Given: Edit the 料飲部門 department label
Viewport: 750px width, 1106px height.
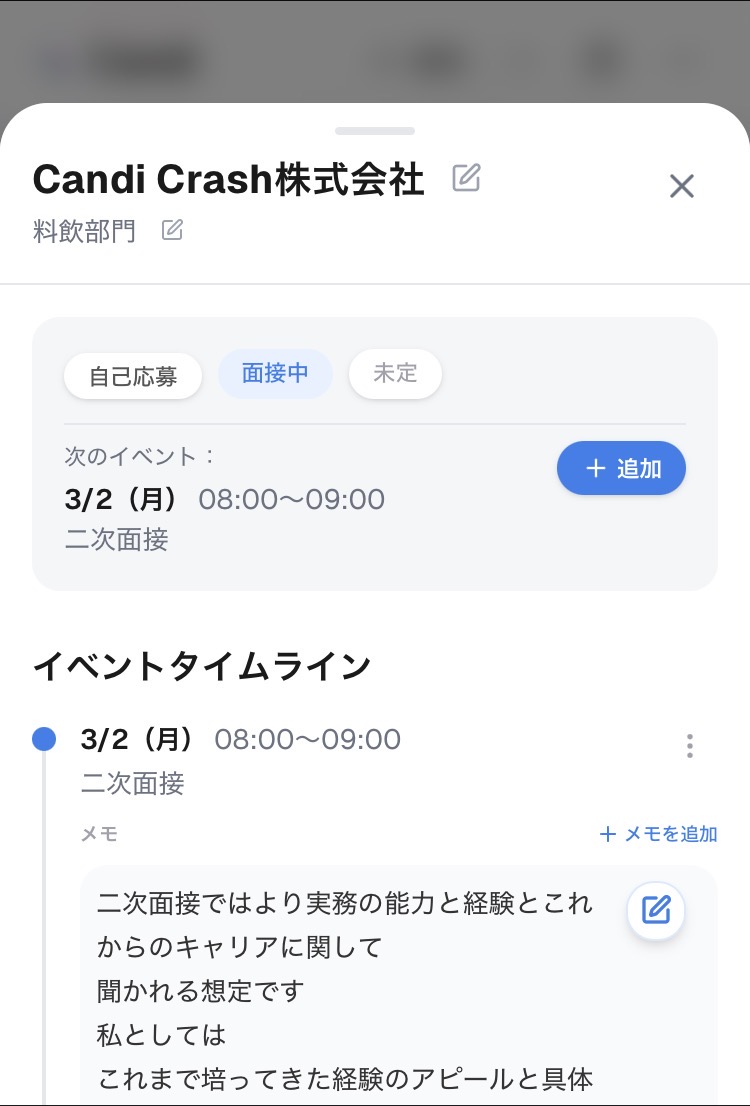Looking at the screenshot, I should (x=173, y=230).
